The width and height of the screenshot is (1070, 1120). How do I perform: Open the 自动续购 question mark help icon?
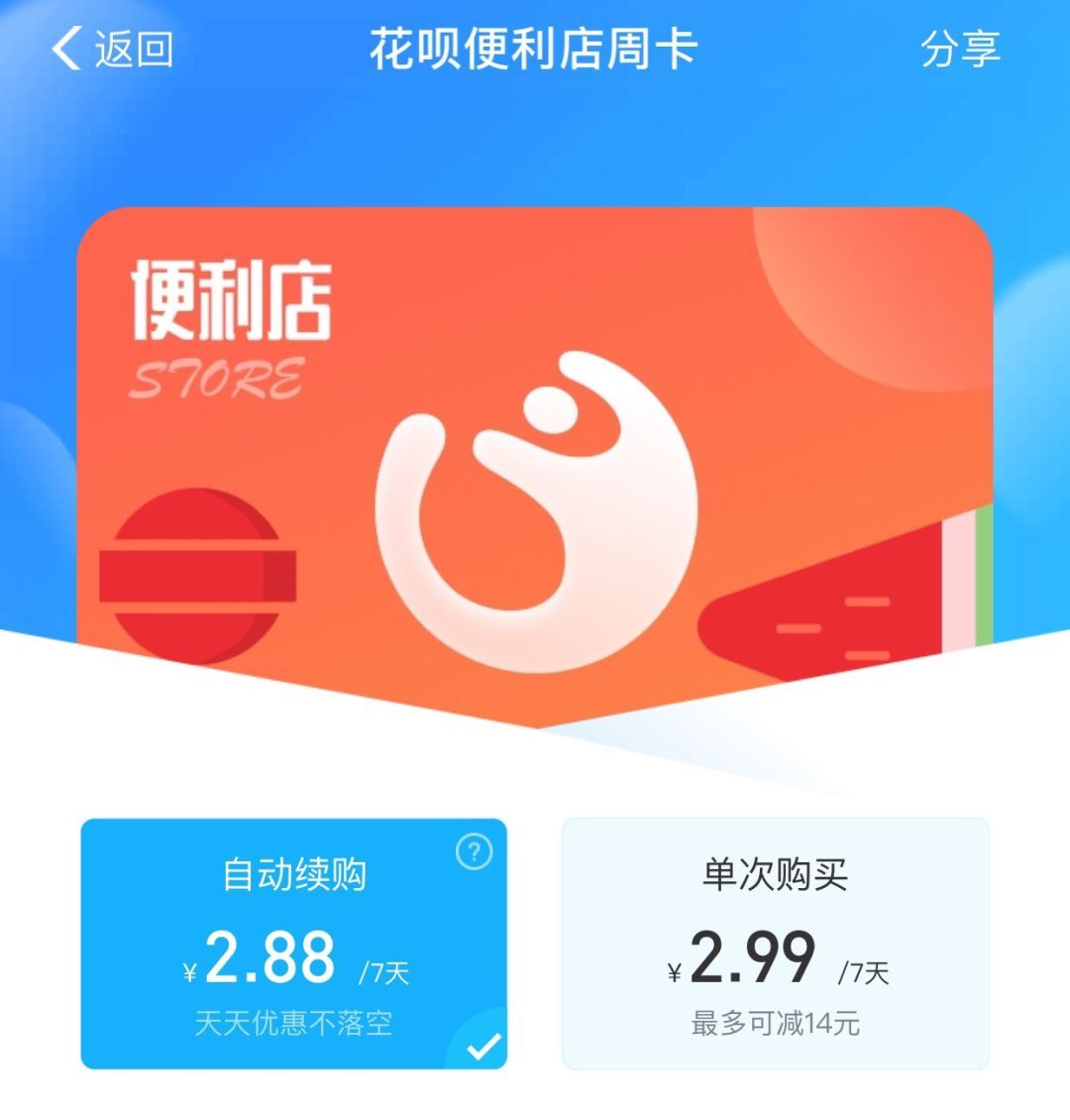pyautogui.click(x=474, y=851)
